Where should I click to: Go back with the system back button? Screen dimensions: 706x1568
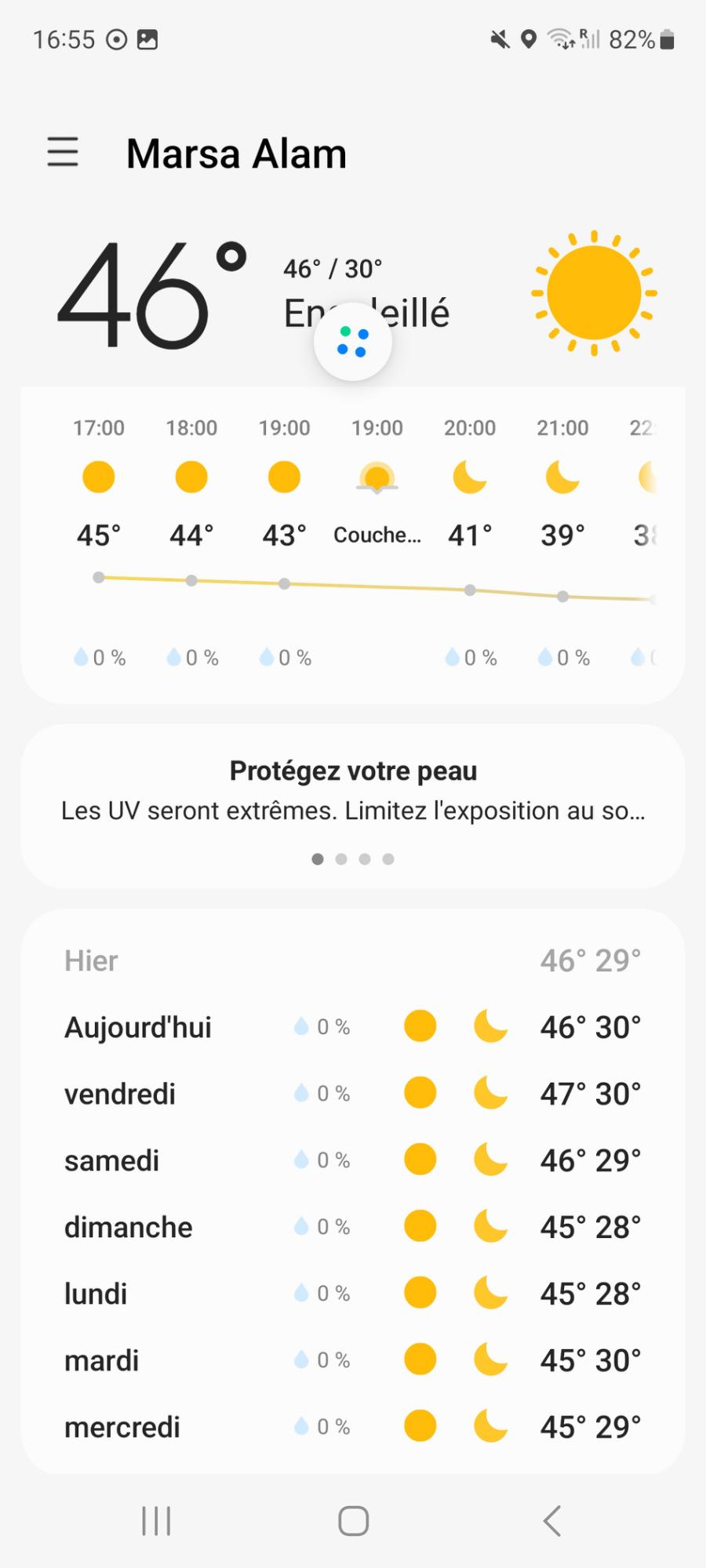(x=552, y=1521)
